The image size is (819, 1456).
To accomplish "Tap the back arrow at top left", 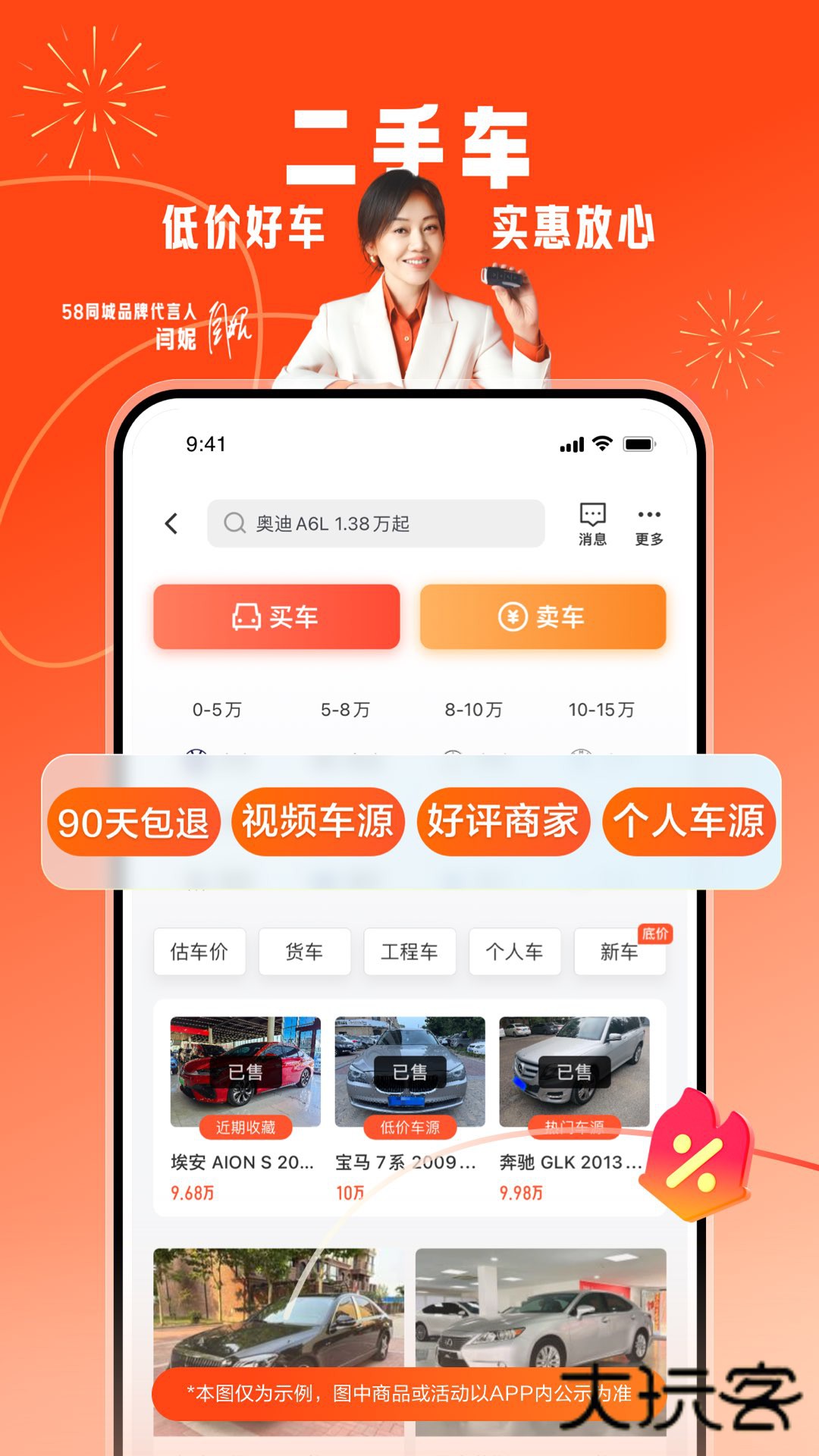I will click(x=173, y=522).
